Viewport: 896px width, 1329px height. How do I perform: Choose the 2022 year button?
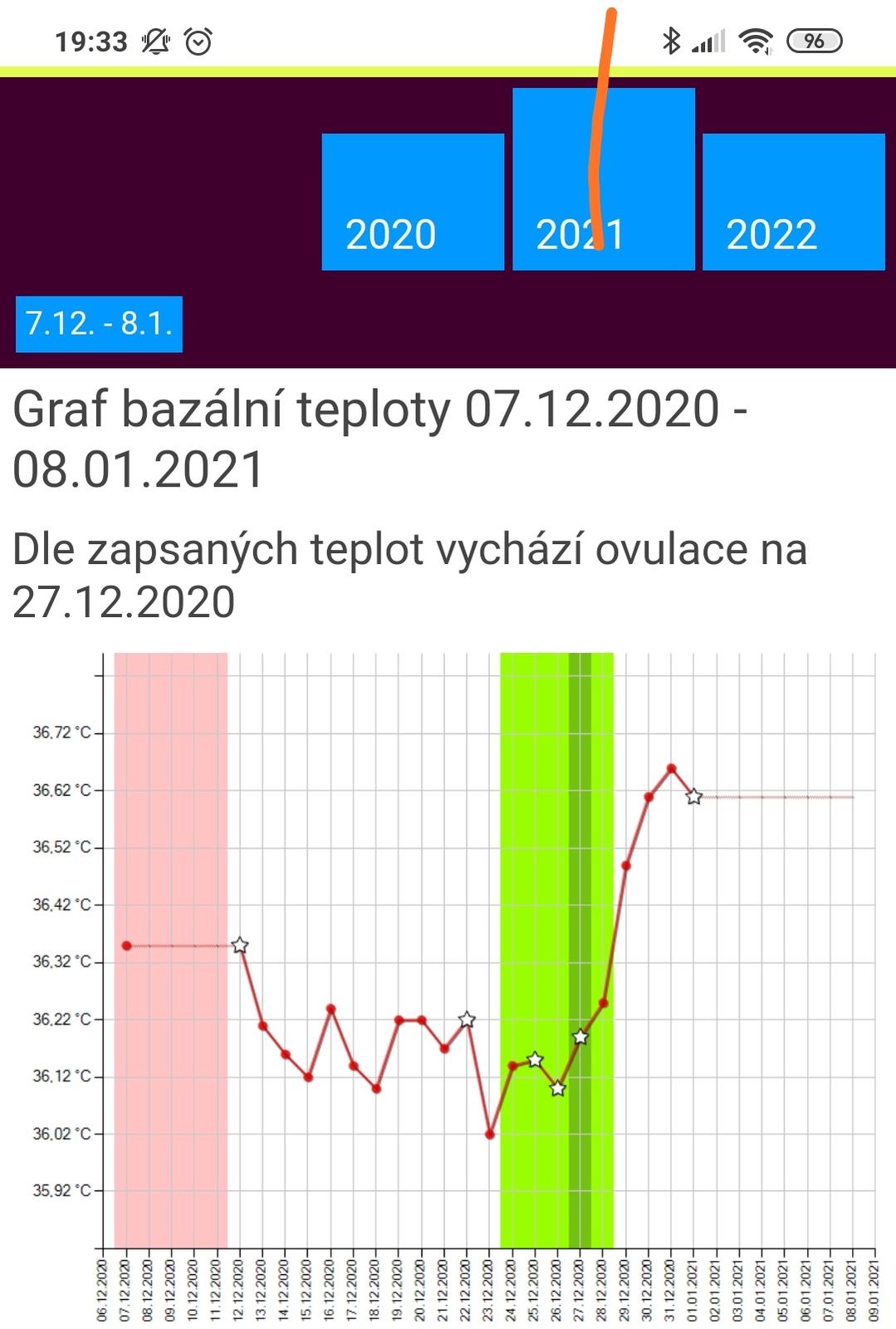793,202
